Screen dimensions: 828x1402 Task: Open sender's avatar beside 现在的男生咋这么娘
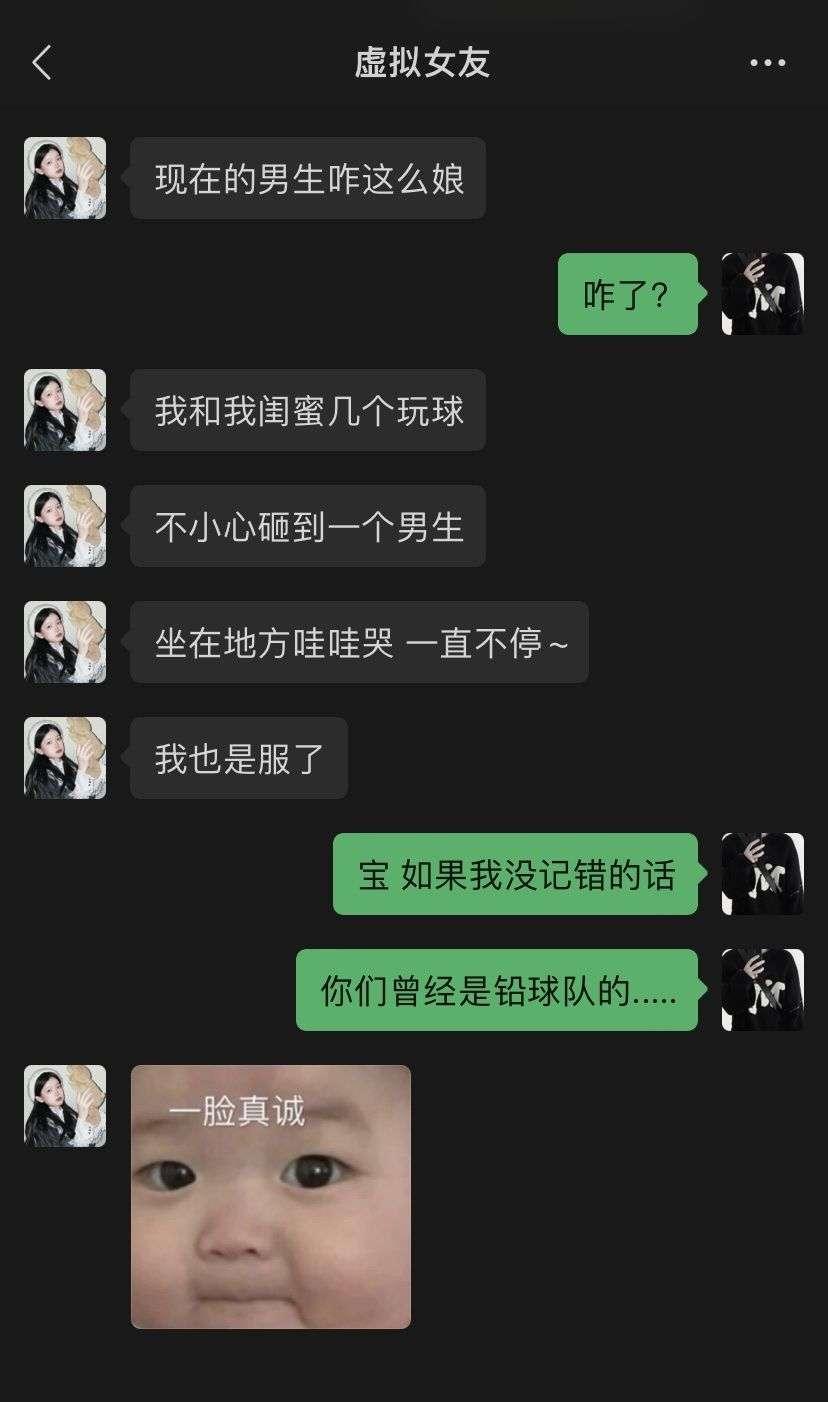[65, 178]
